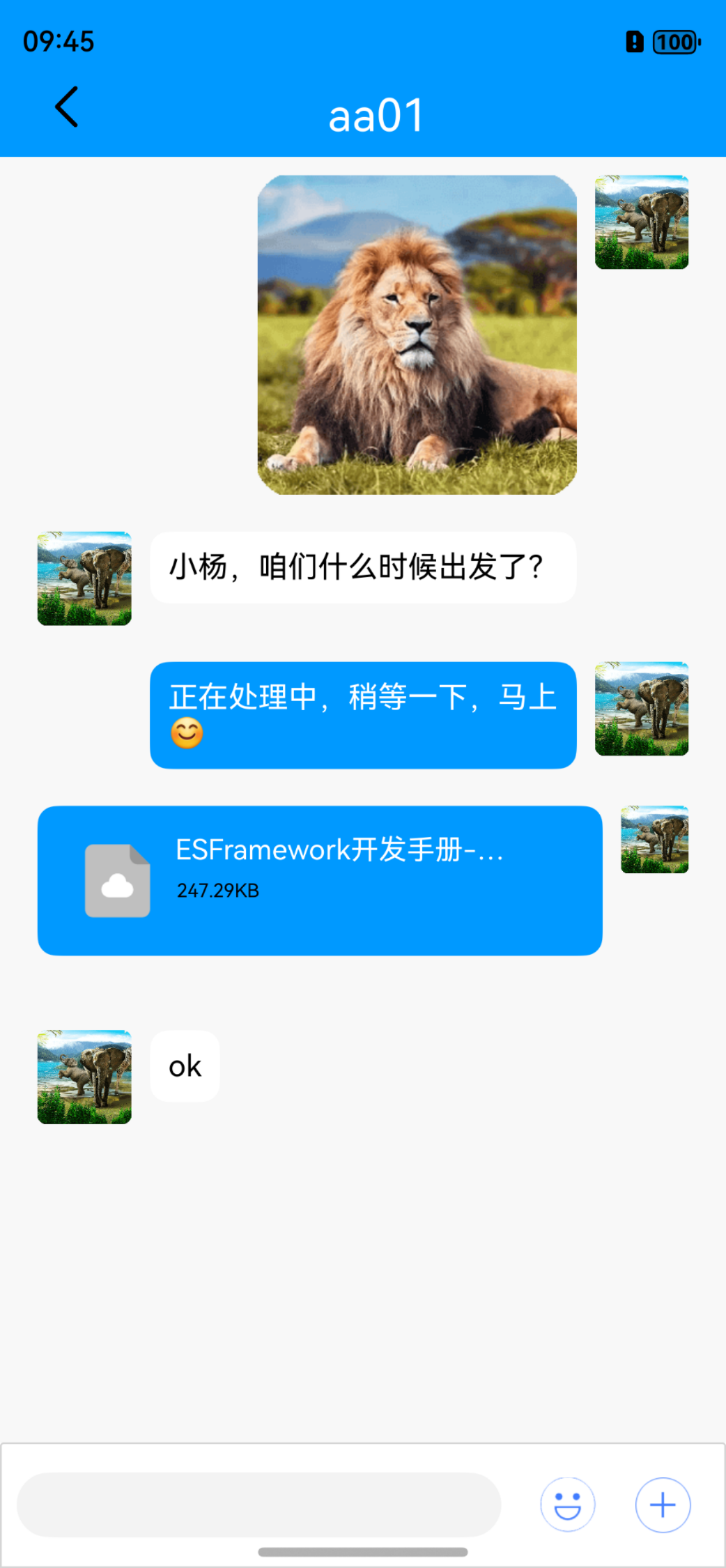
Task: Open the emoji picker
Action: pos(567,1504)
